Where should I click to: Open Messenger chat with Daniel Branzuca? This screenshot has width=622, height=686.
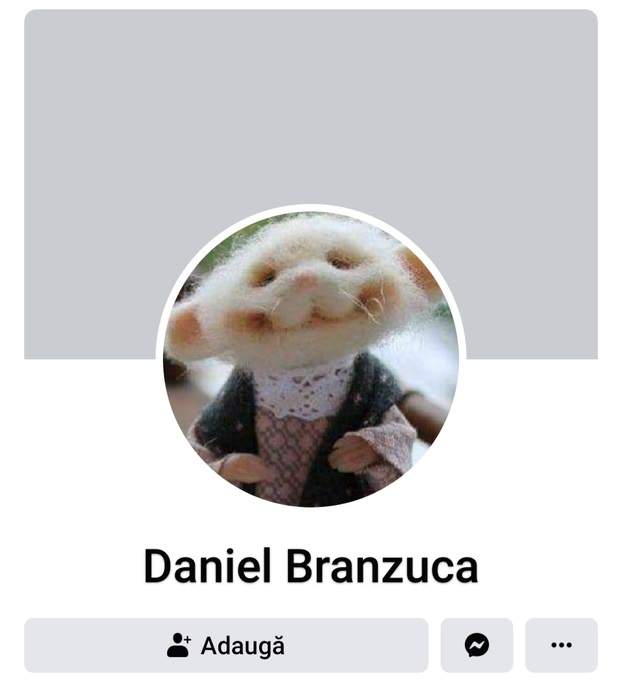477,645
